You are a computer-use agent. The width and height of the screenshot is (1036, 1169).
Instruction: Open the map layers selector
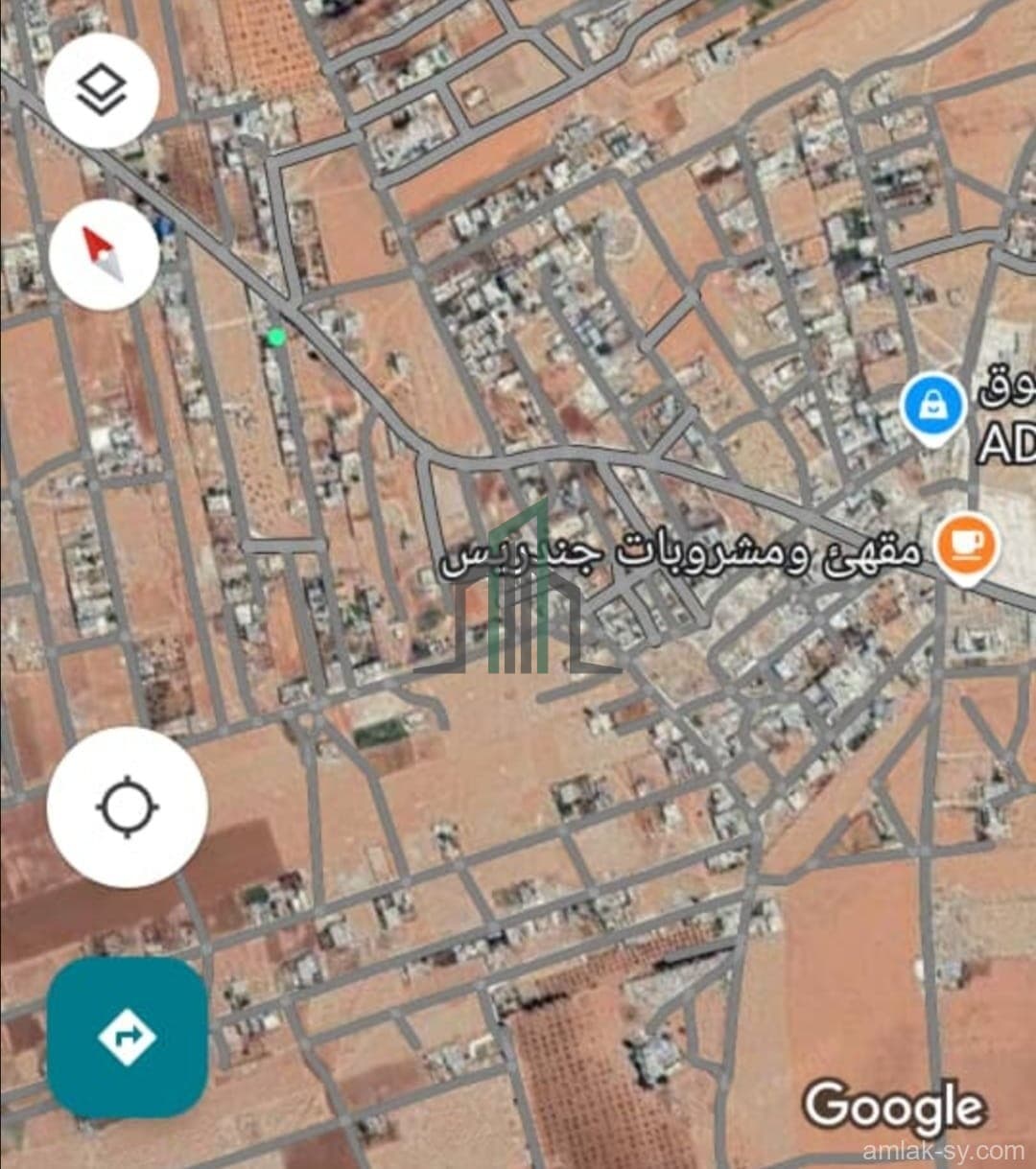pyautogui.click(x=102, y=91)
